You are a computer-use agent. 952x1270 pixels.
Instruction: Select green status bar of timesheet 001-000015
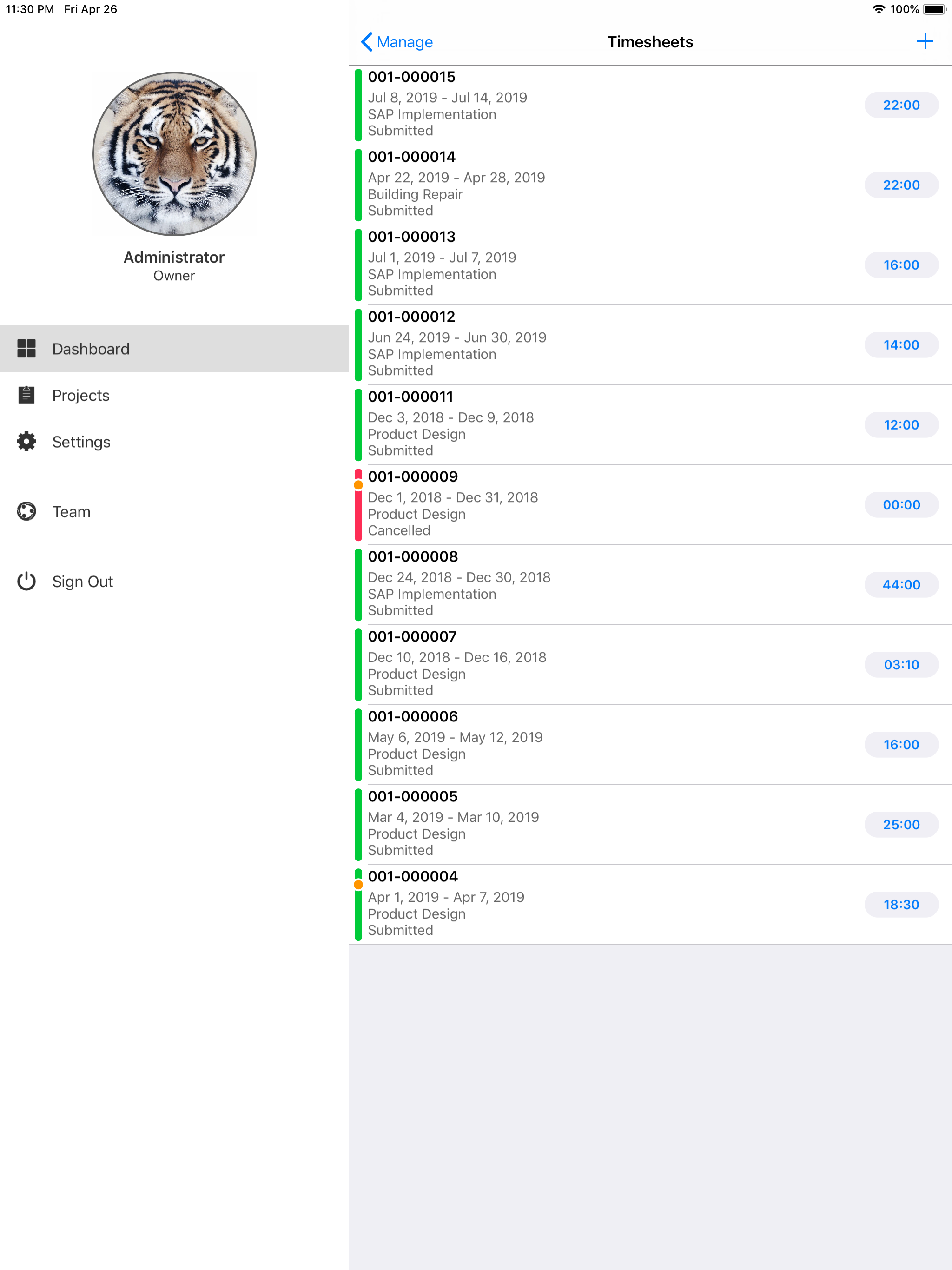(358, 105)
